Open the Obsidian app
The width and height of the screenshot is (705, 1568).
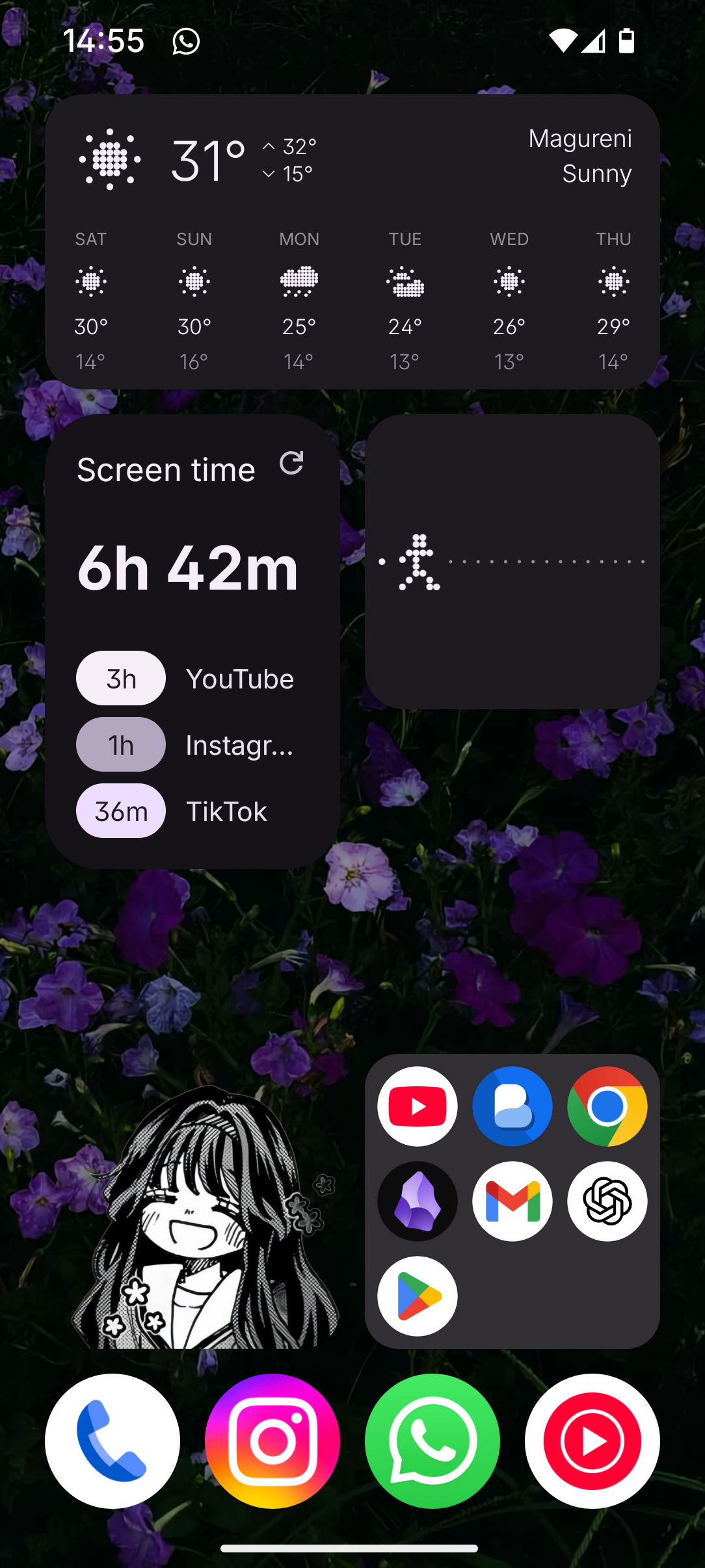pos(418,1201)
